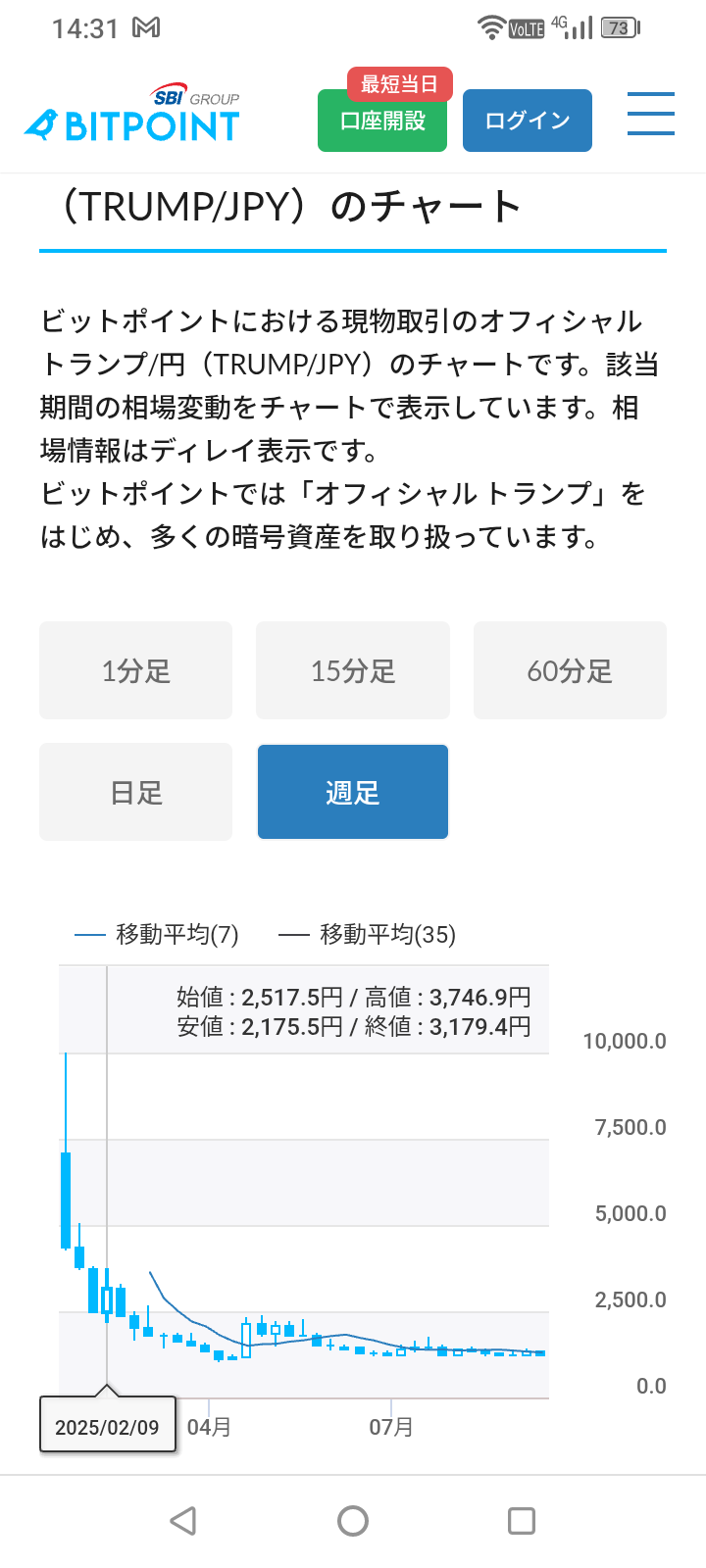
Task: Open the recent apps view
Action: [522, 1521]
